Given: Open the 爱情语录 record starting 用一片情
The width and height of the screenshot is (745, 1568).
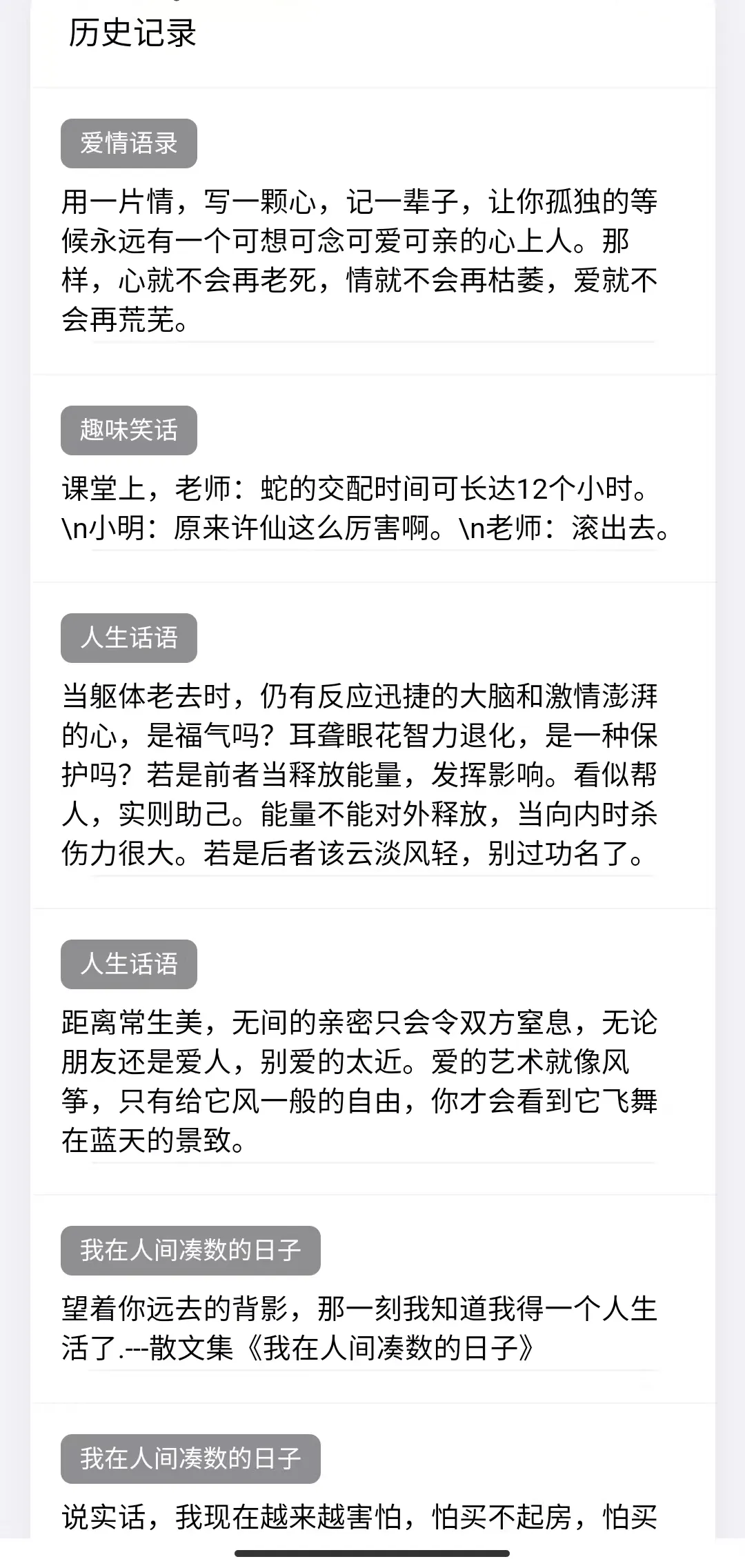Looking at the screenshot, I should click(x=359, y=260).
